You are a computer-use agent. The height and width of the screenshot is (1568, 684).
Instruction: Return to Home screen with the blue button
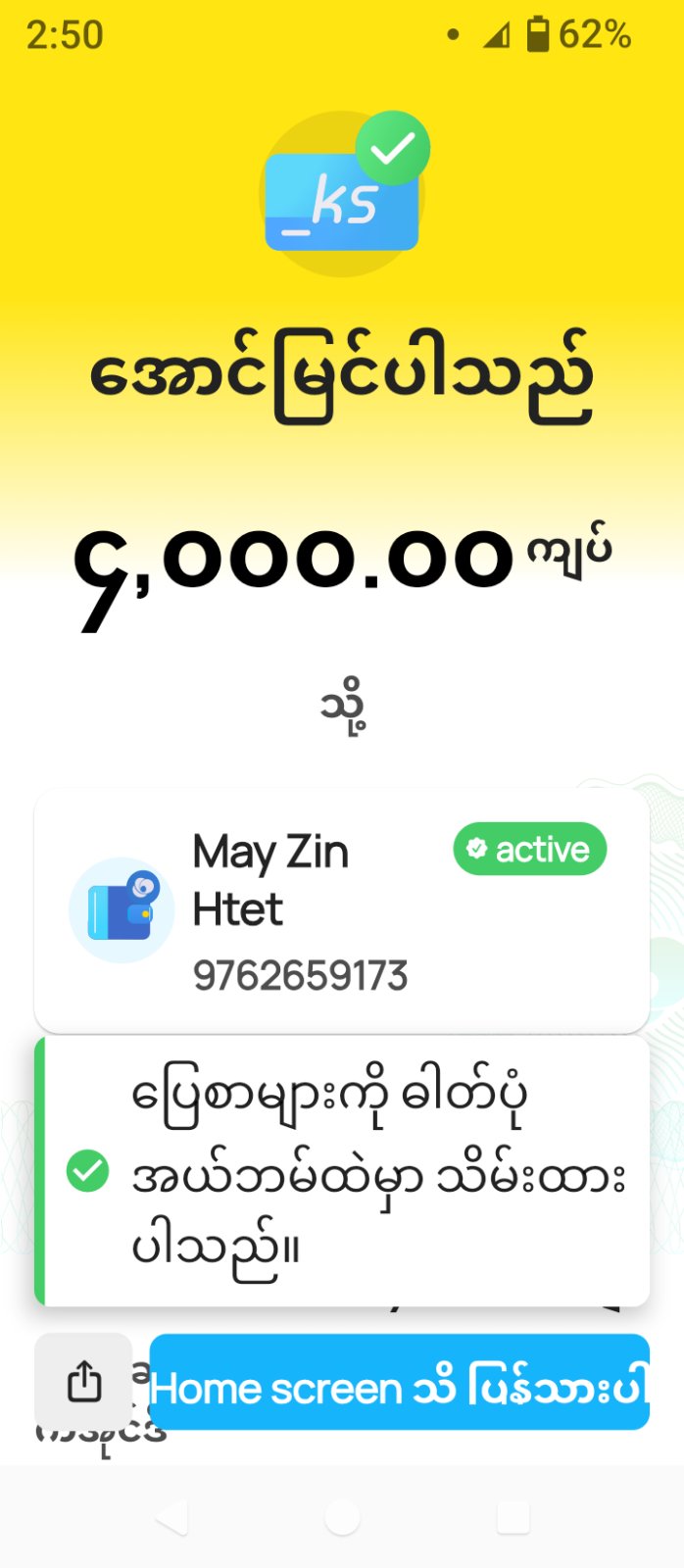click(x=399, y=1384)
